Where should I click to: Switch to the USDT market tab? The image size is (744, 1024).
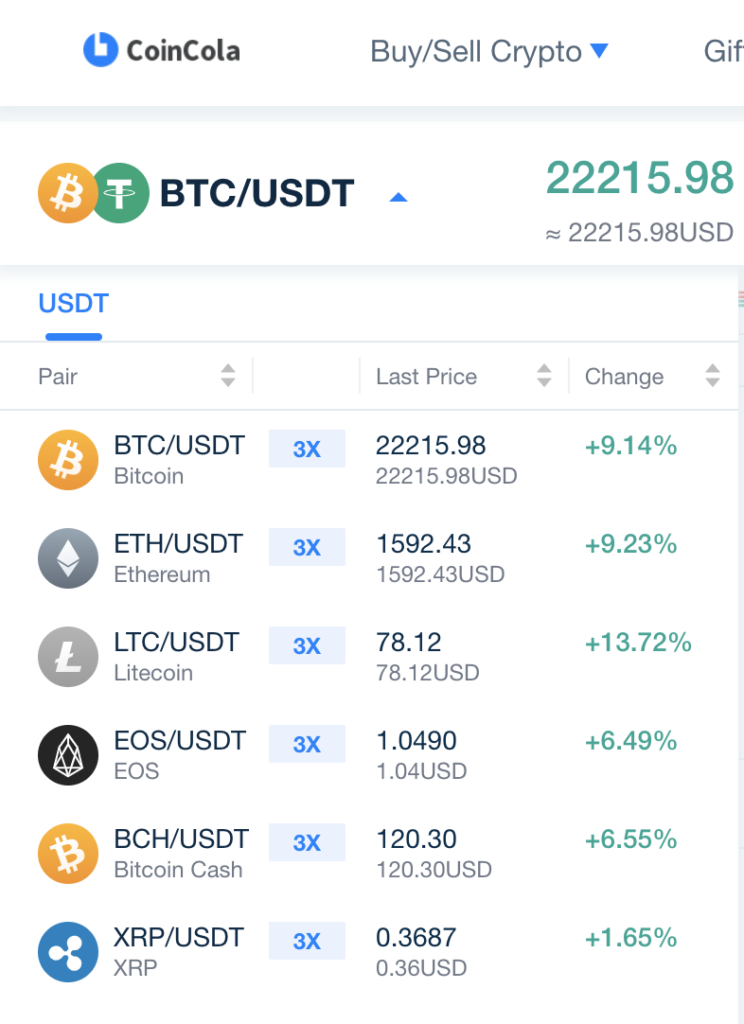72,303
